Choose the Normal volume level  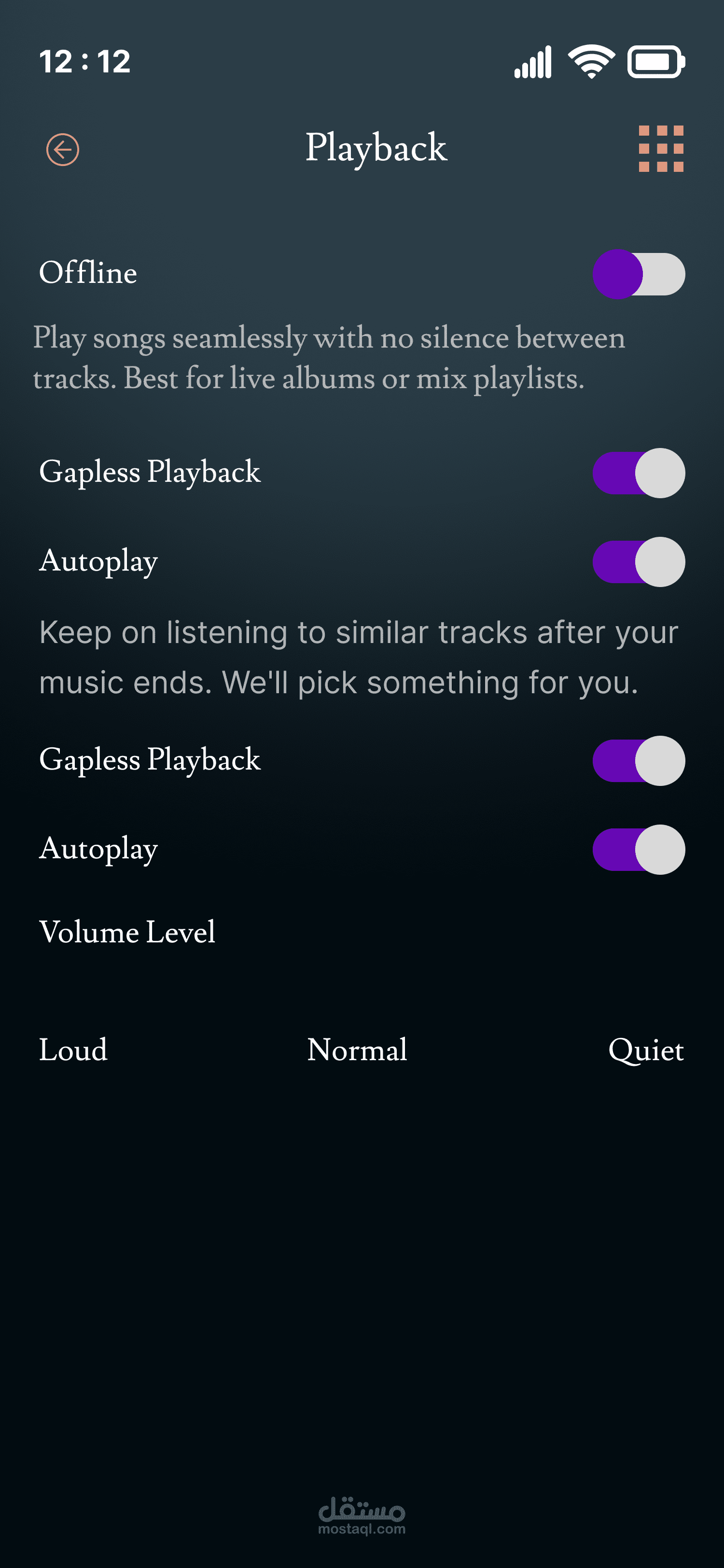[357, 1050]
